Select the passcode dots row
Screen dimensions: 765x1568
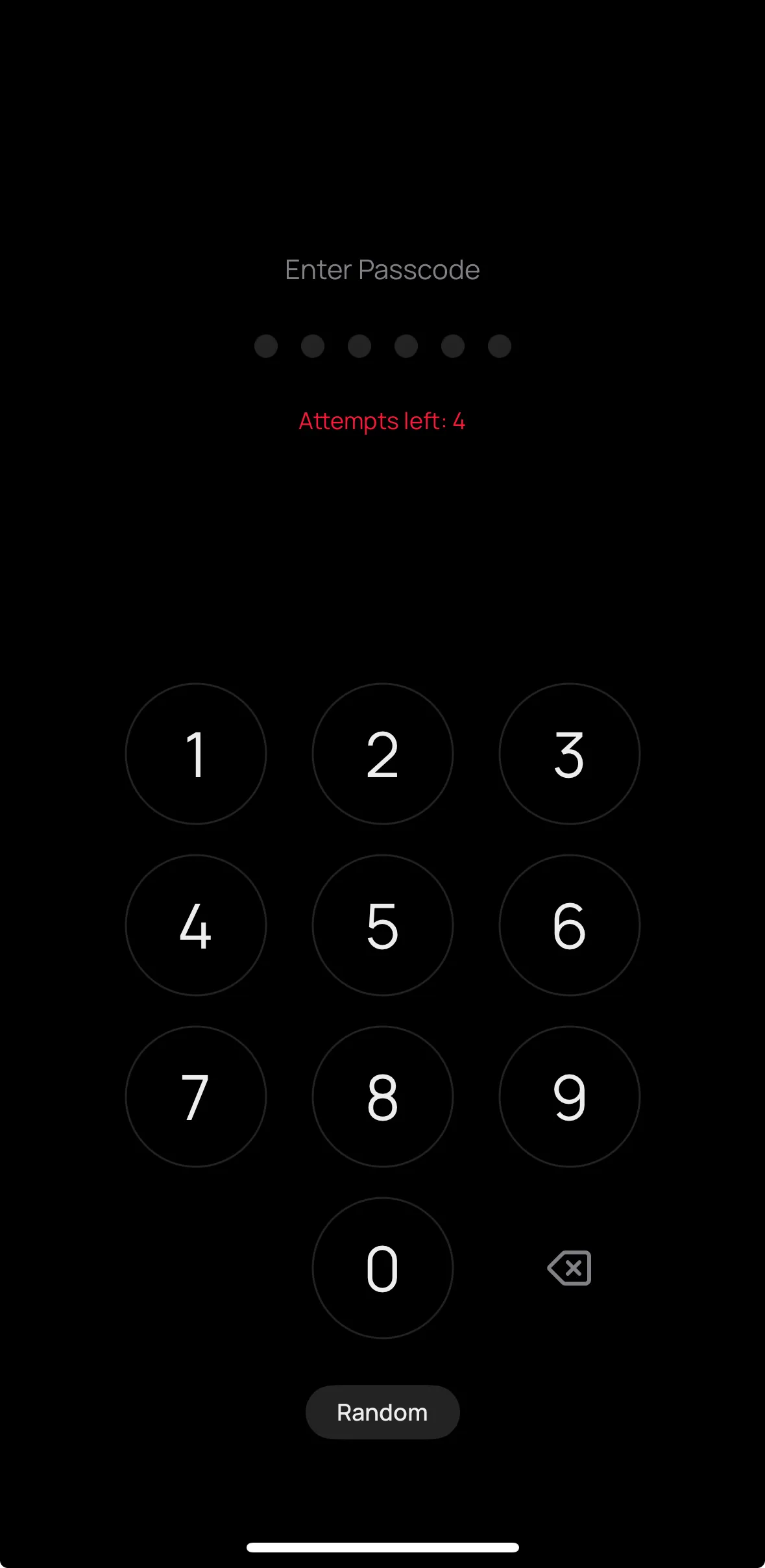(382, 346)
